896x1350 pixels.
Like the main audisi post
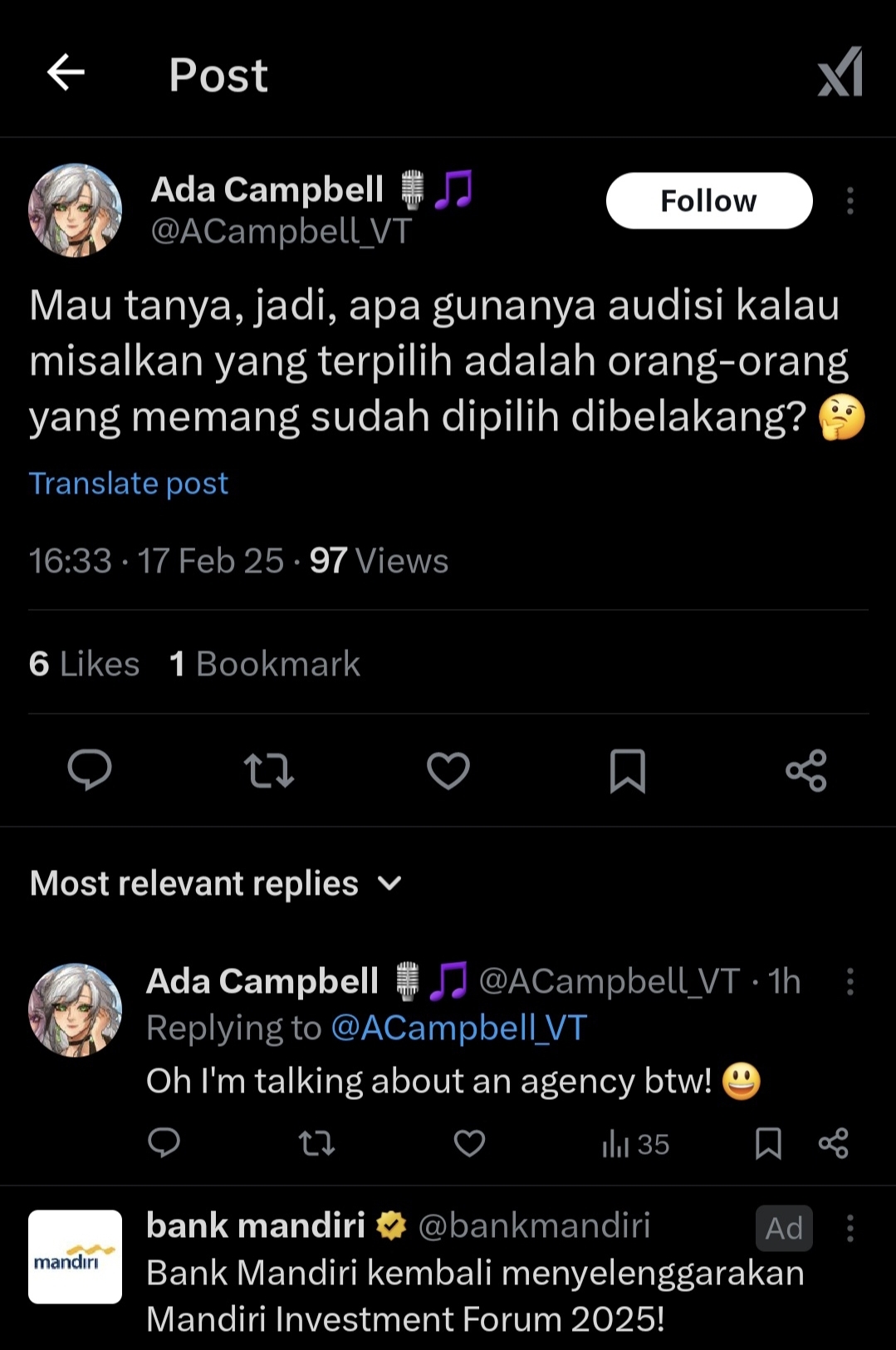[x=448, y=769]
